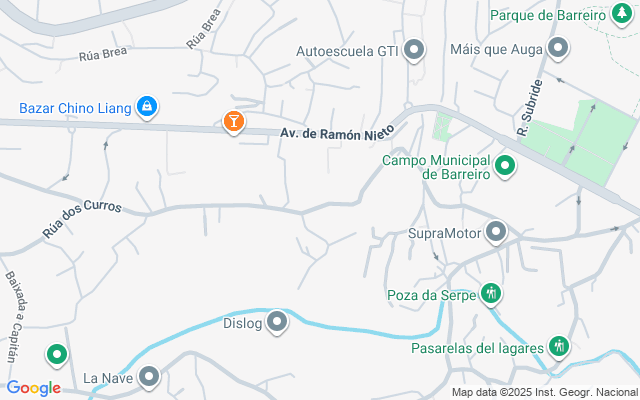Open Bazar Chino Liang shop pin
Screen dimensions: 640x400
pos(146,106)
